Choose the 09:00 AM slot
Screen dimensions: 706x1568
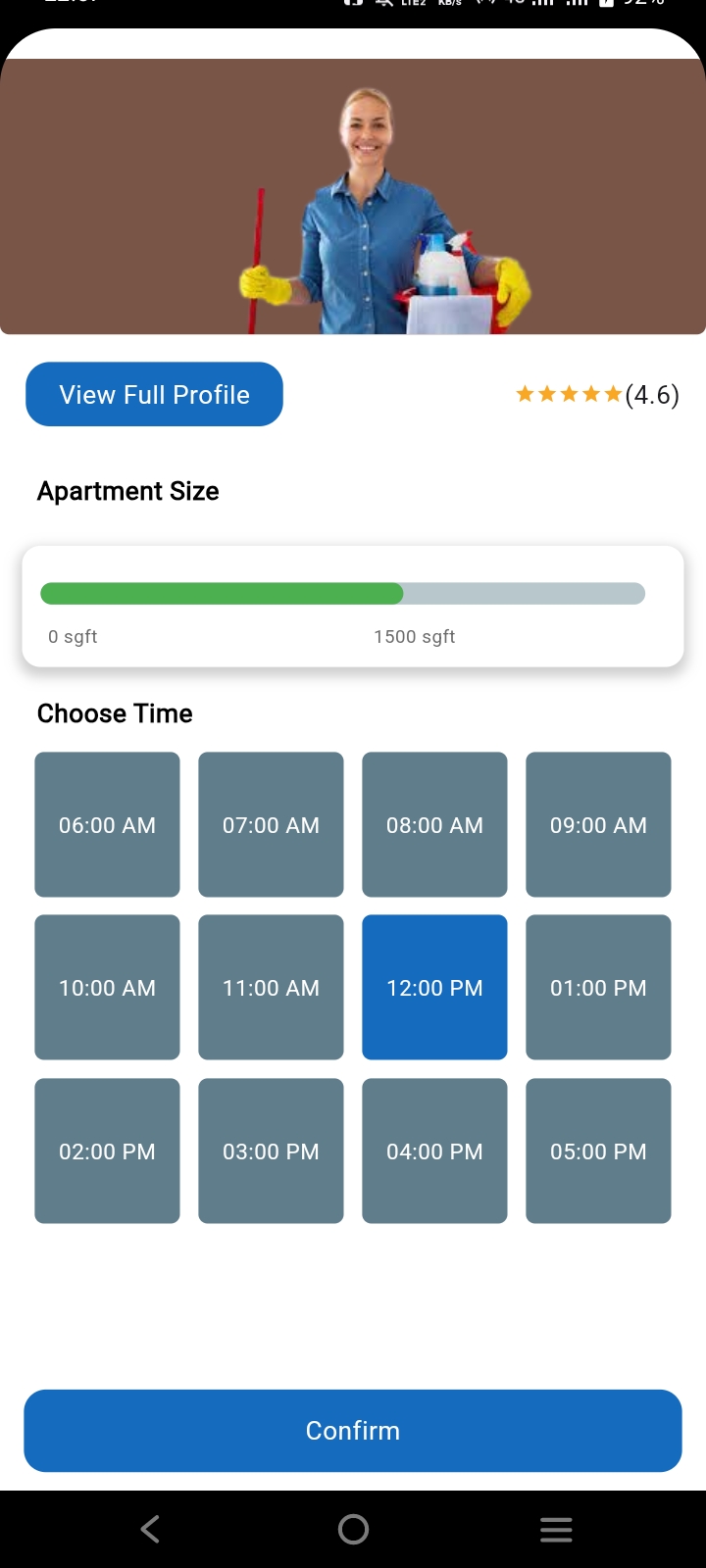pos(598,824)
